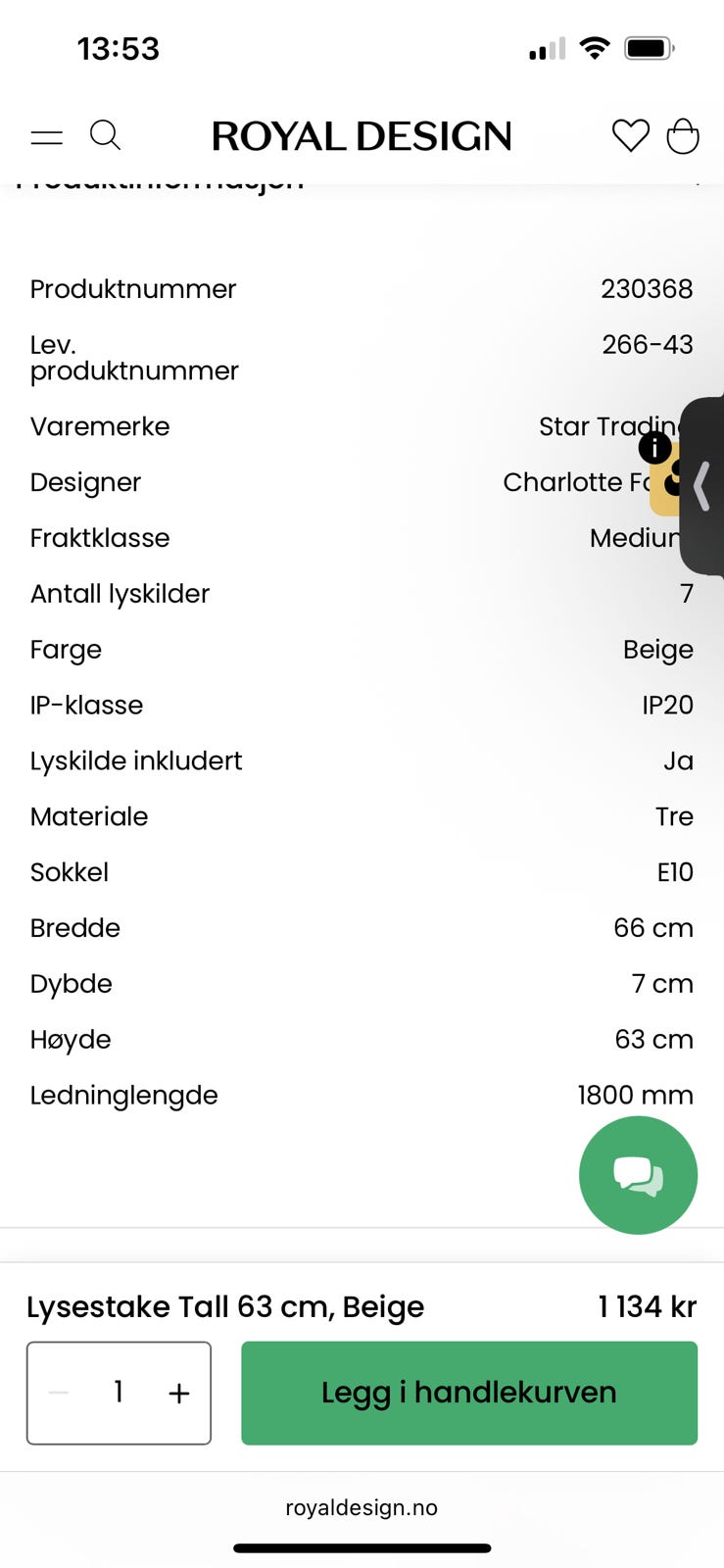Tap the royaldesign.no address bar
724x1568 pixels.
362,1507
